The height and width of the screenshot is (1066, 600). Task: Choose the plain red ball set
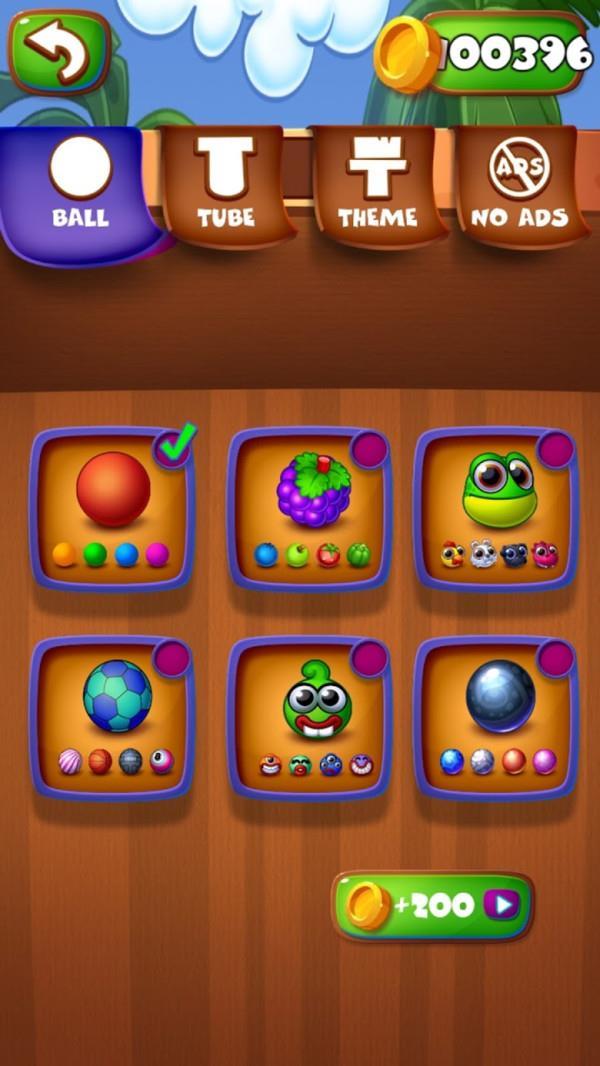(112, 508)
